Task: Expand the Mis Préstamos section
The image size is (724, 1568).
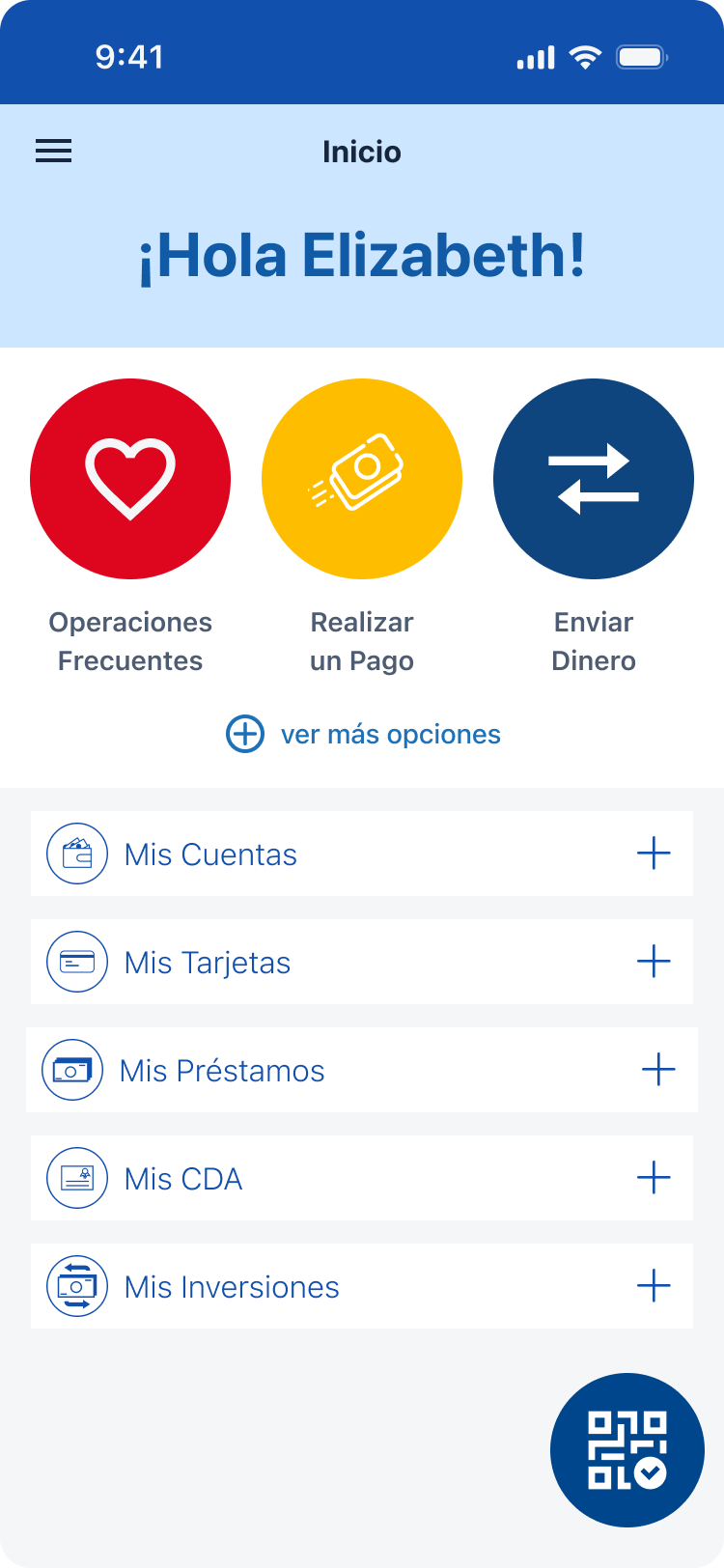Action: (x=658, y=1070)
